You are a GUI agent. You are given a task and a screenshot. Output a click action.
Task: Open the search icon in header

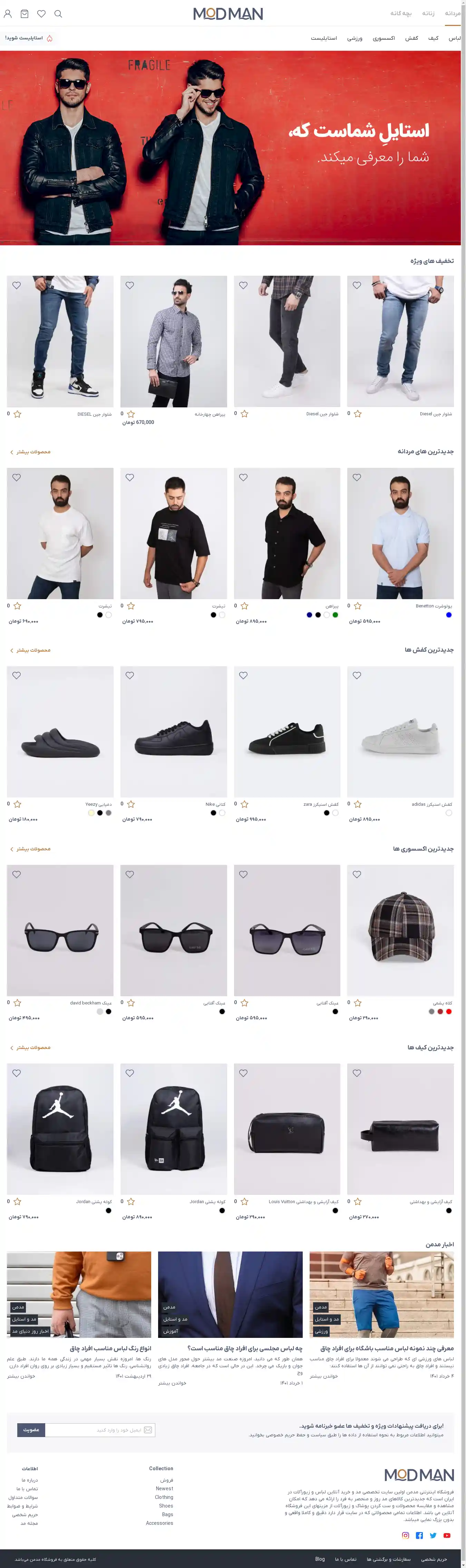click(58, 13)
